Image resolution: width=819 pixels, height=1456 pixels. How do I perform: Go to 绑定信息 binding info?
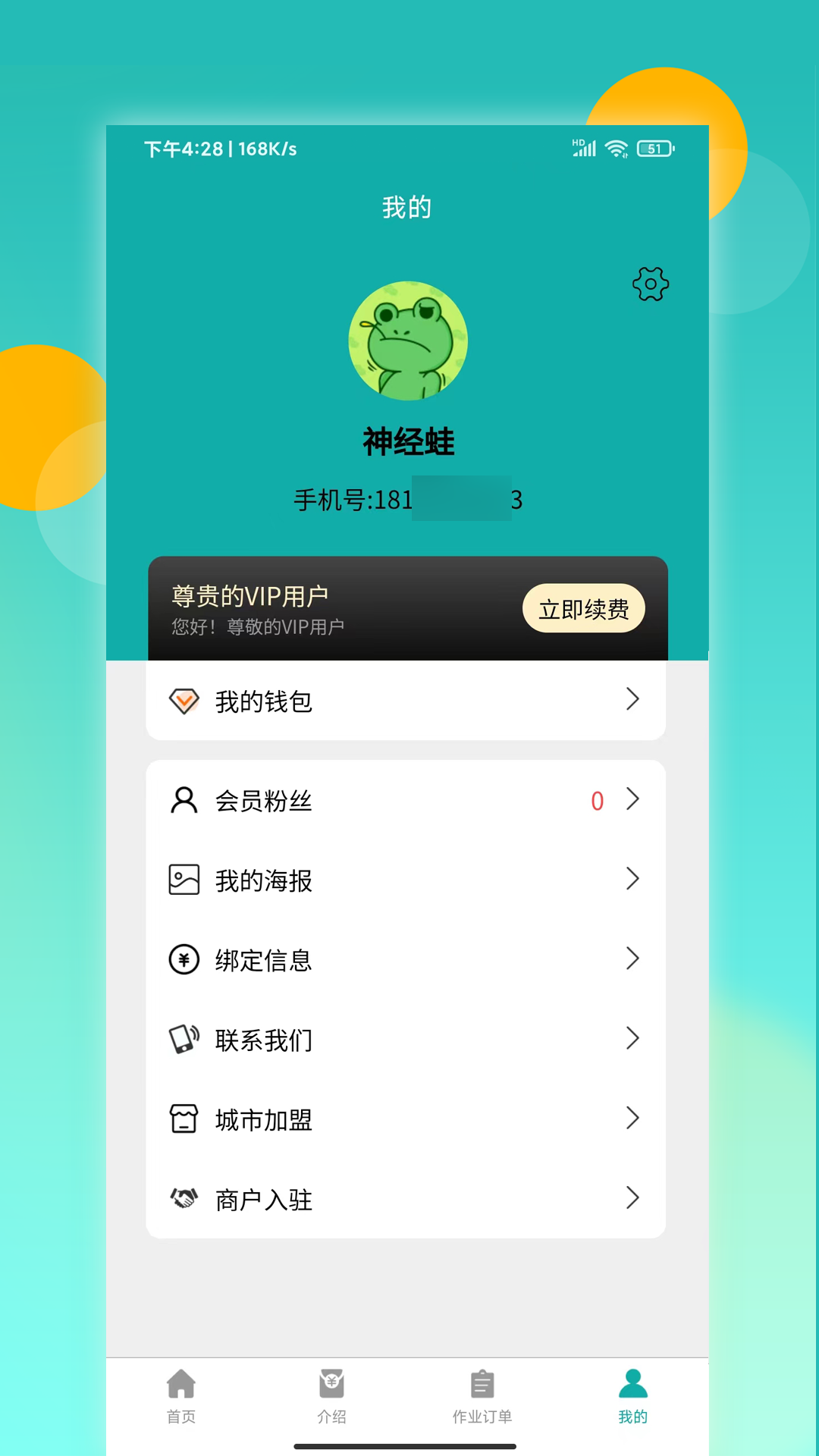(406, 960)
